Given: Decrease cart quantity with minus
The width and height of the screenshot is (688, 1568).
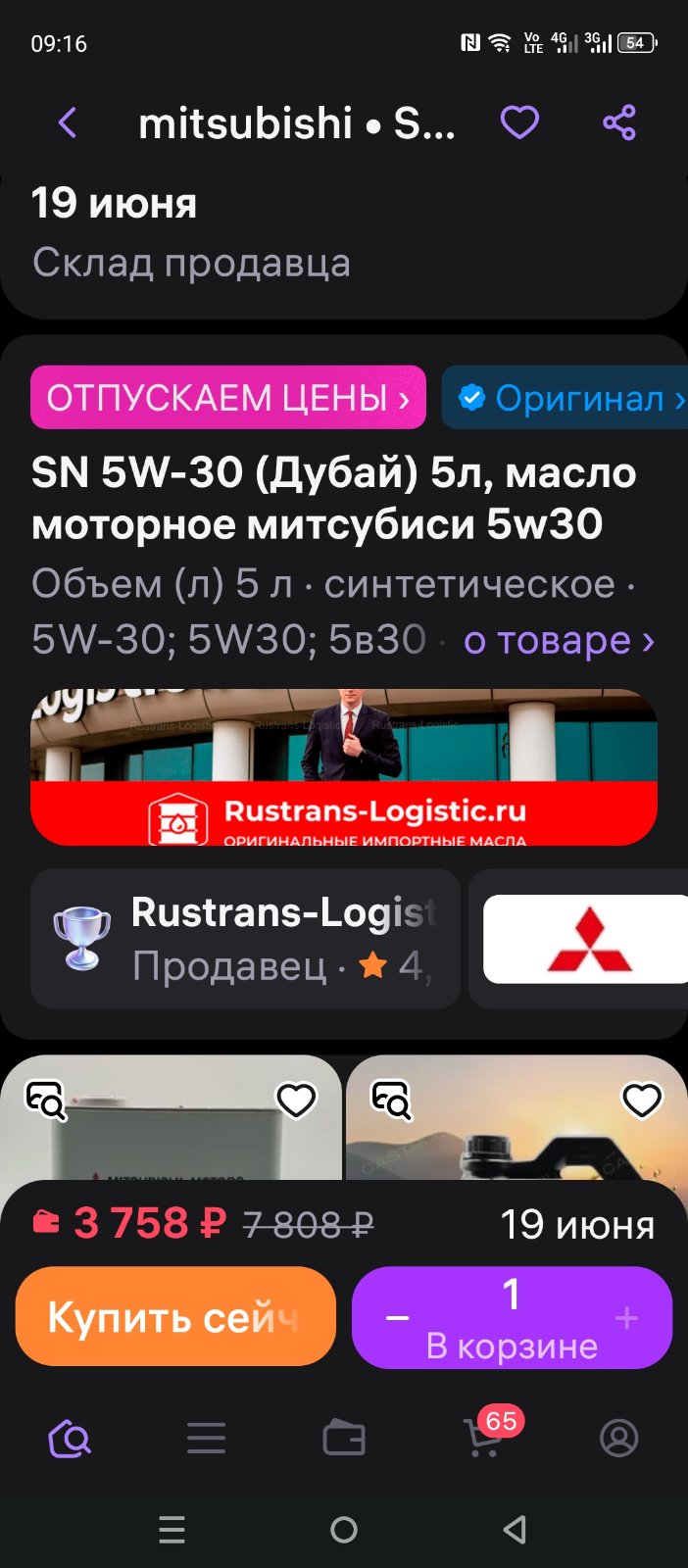Looking at the screenshot, I should pyautogui.click(x=397, y=1318).
